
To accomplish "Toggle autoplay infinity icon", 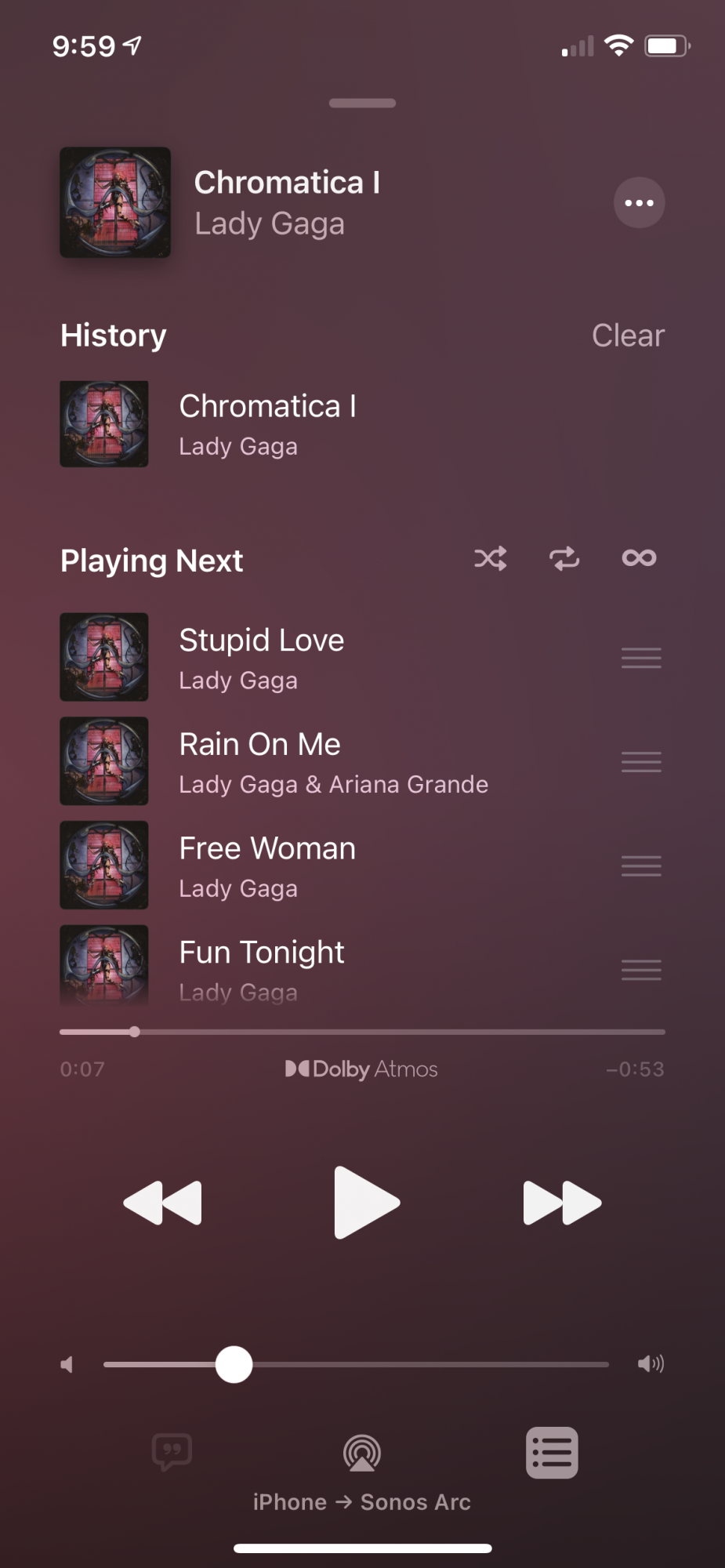I will pyautogui.click(x=639, y=558).
